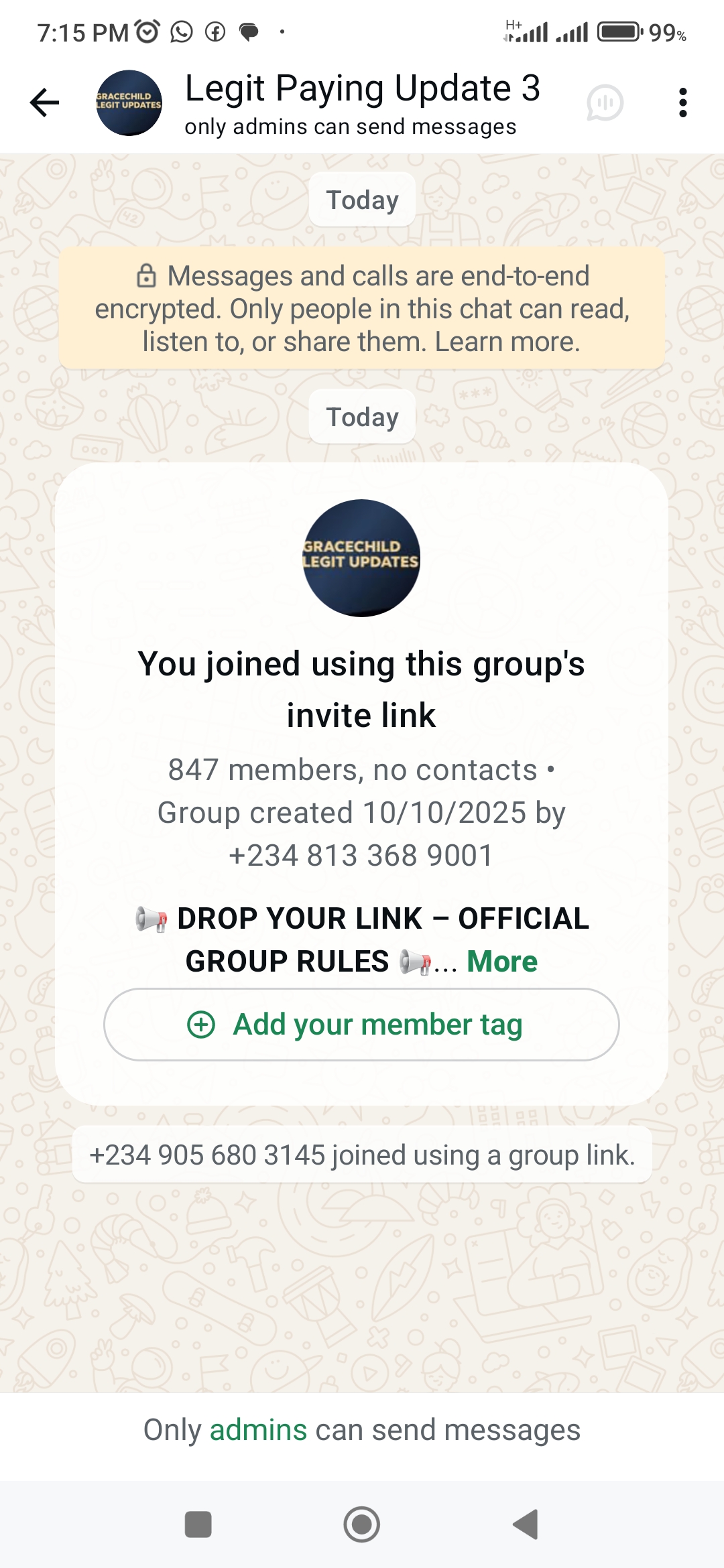Expand the group rules with More

click(501, 962)
